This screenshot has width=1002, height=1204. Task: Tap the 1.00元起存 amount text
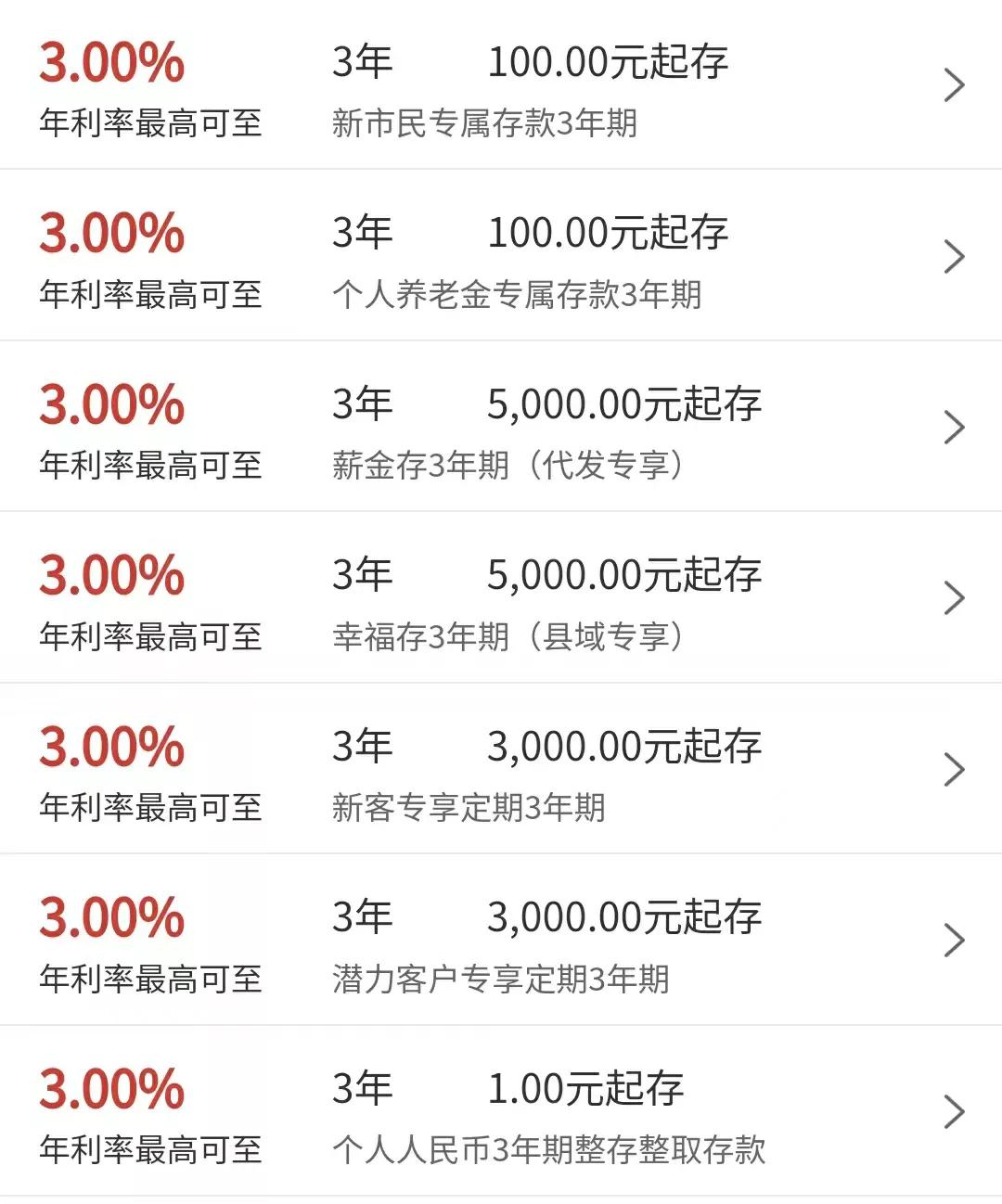click(x=586, y=1085)
